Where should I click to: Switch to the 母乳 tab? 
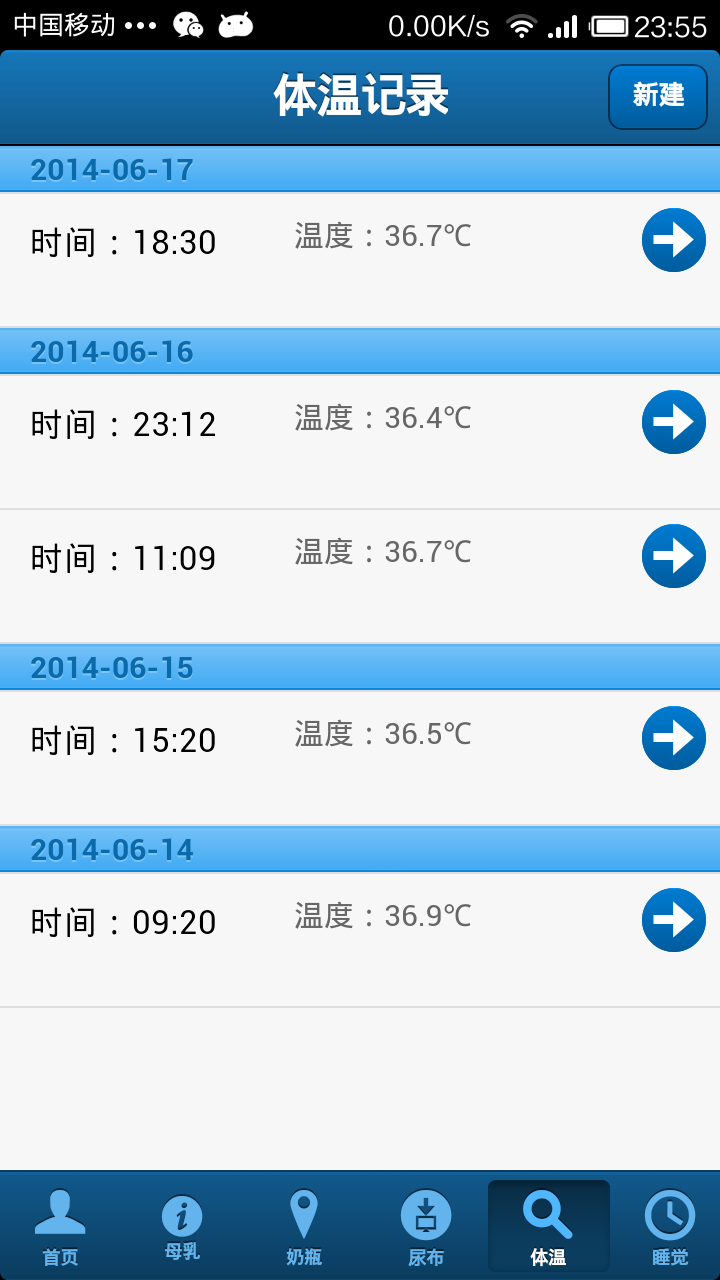(x=182, y=1226)
